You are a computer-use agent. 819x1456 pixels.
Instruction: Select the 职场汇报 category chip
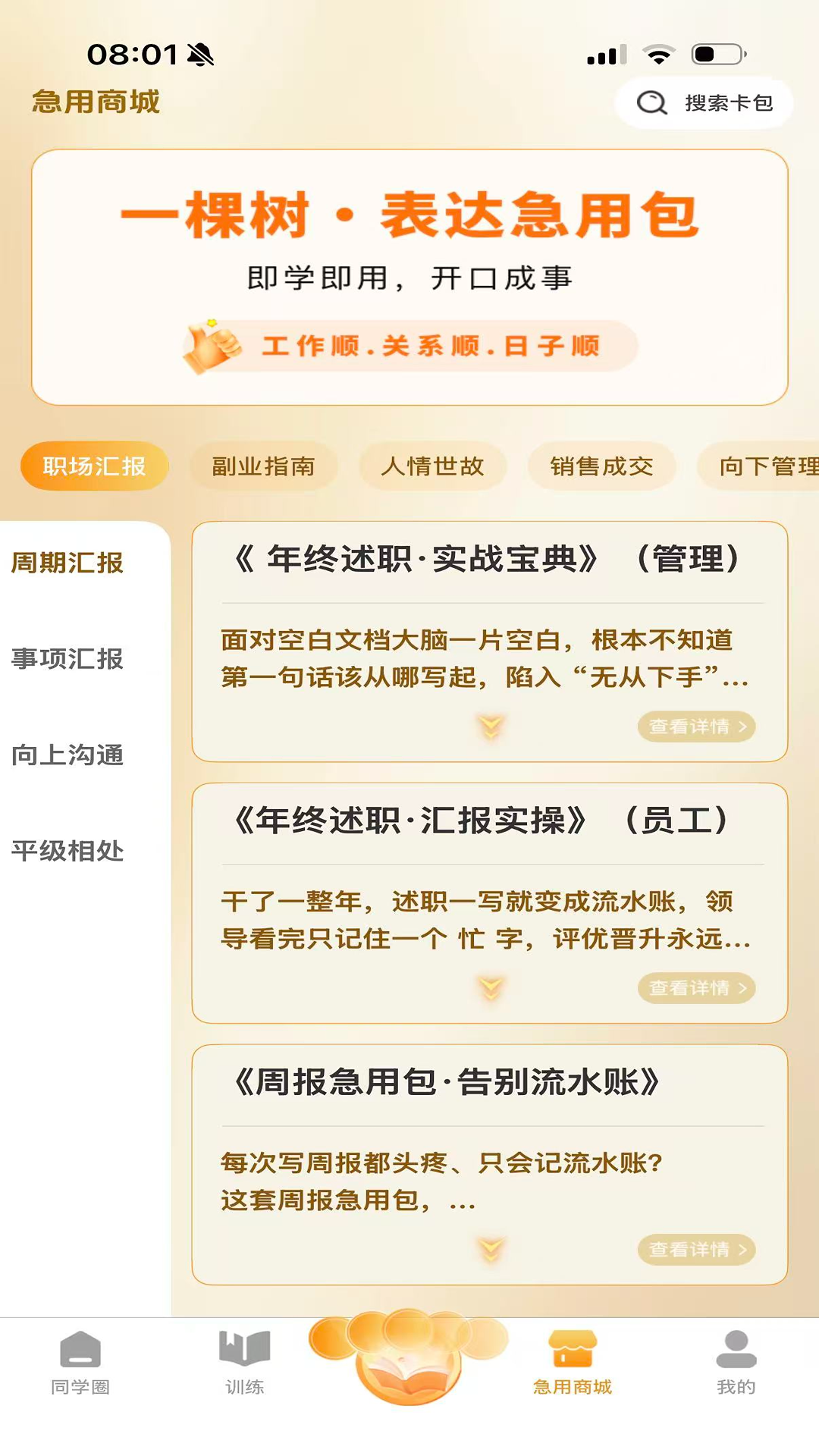(95, 466)
